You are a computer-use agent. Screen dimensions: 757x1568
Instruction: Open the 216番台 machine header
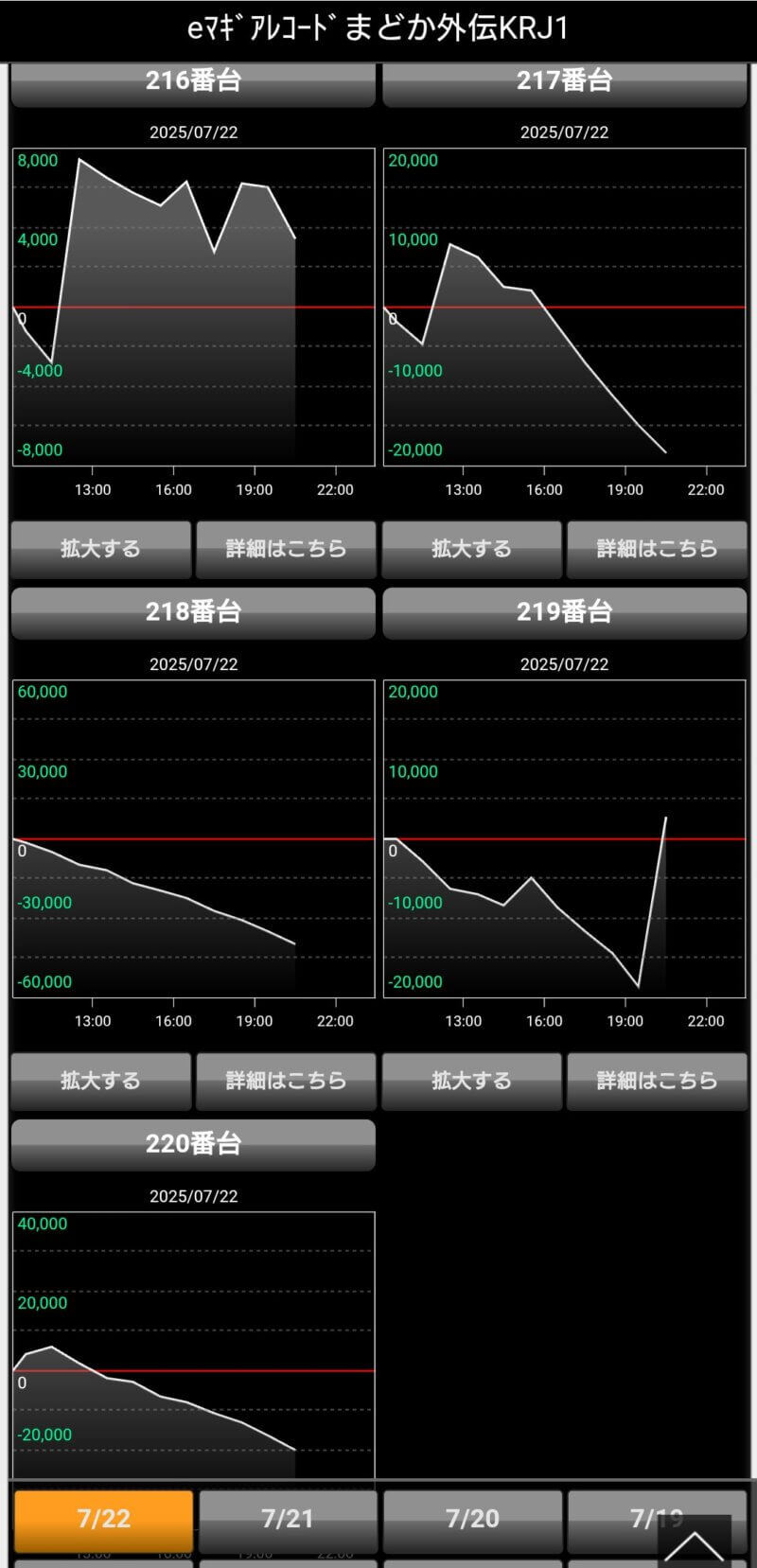pyautogui.click(x=193, y=82)
